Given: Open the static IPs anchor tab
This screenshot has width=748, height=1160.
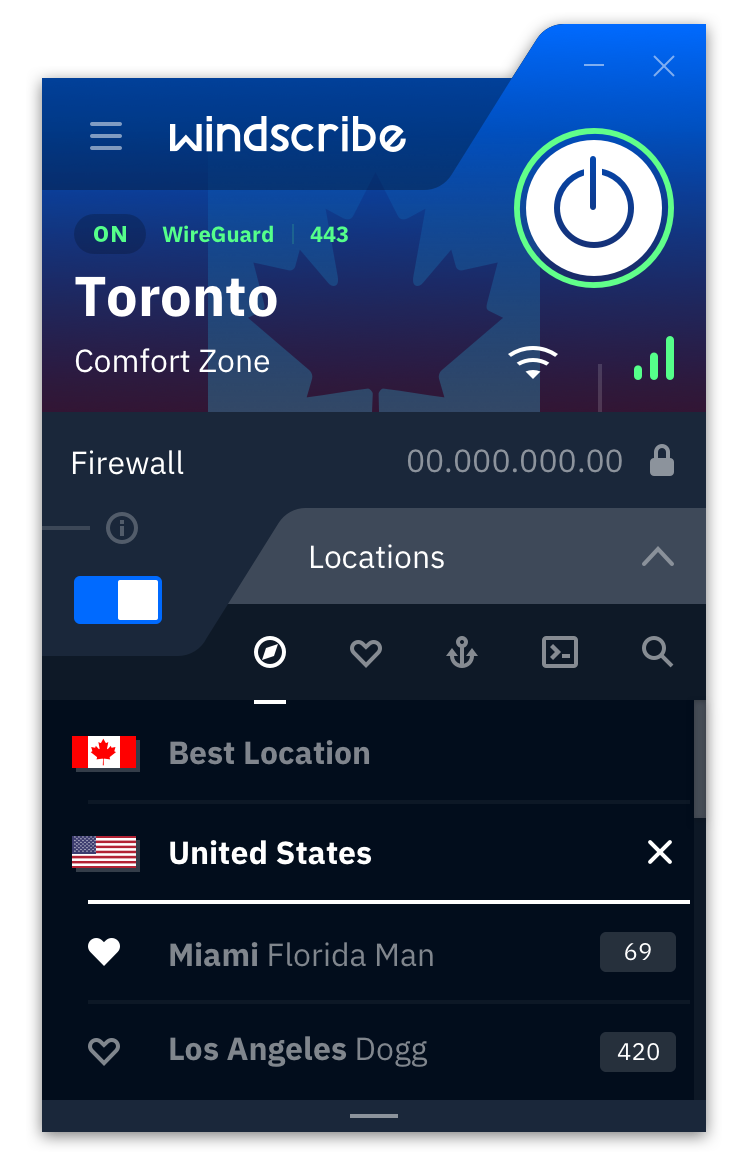Looking at the screenshot, I should (x=462, y=653).
